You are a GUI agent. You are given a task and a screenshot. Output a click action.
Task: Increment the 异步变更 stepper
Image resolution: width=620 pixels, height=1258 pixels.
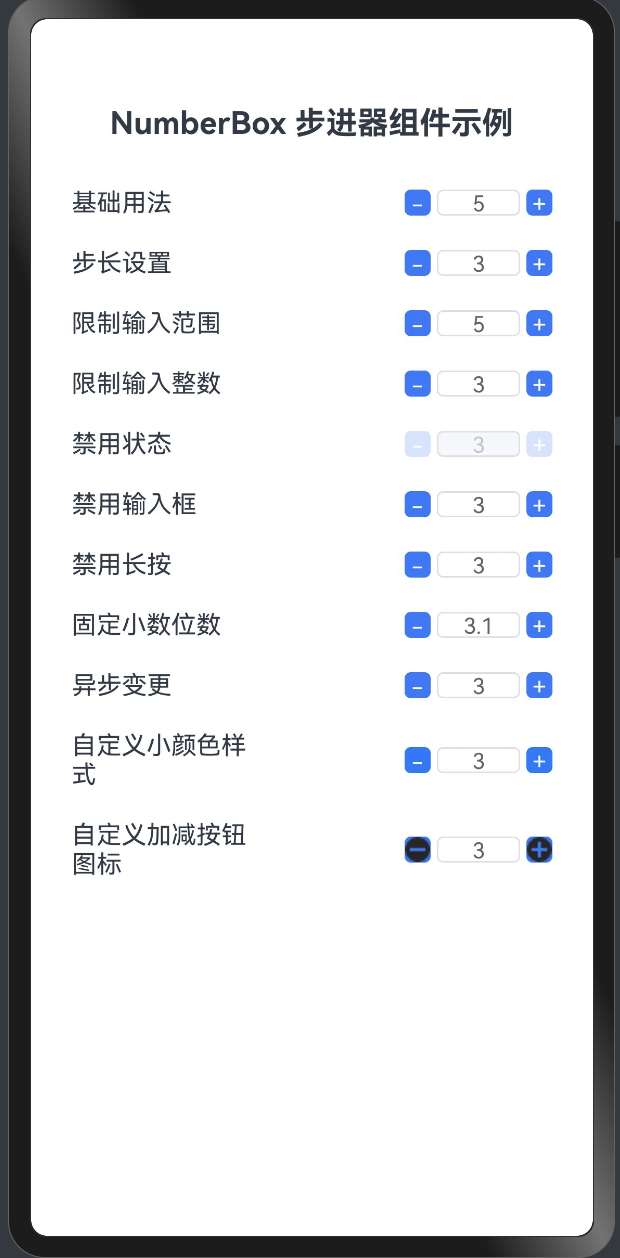click(539, 686)
